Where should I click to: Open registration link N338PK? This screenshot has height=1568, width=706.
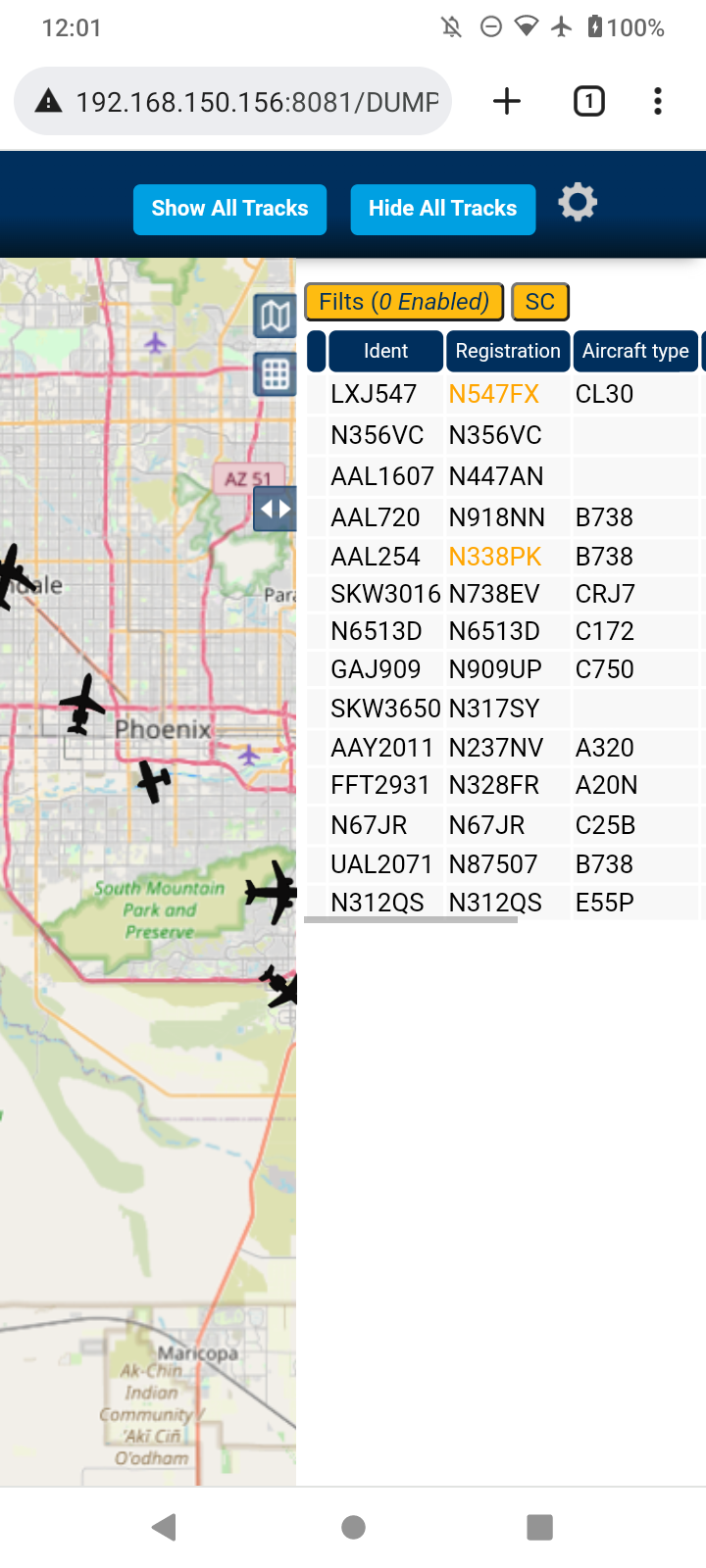pyautogui.click(x=495, y=557)
